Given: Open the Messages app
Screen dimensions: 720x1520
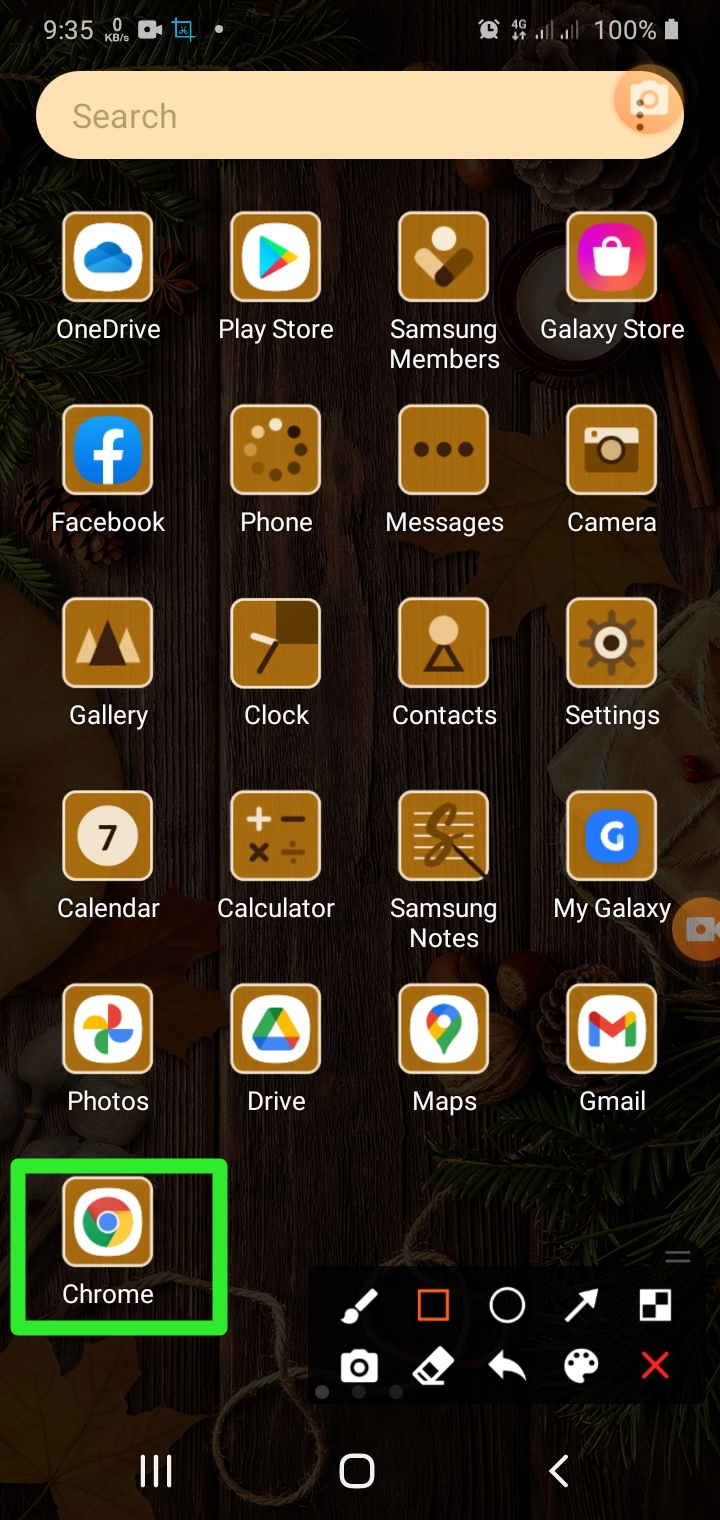Looking at the screenshot, I should coord(444,450).
